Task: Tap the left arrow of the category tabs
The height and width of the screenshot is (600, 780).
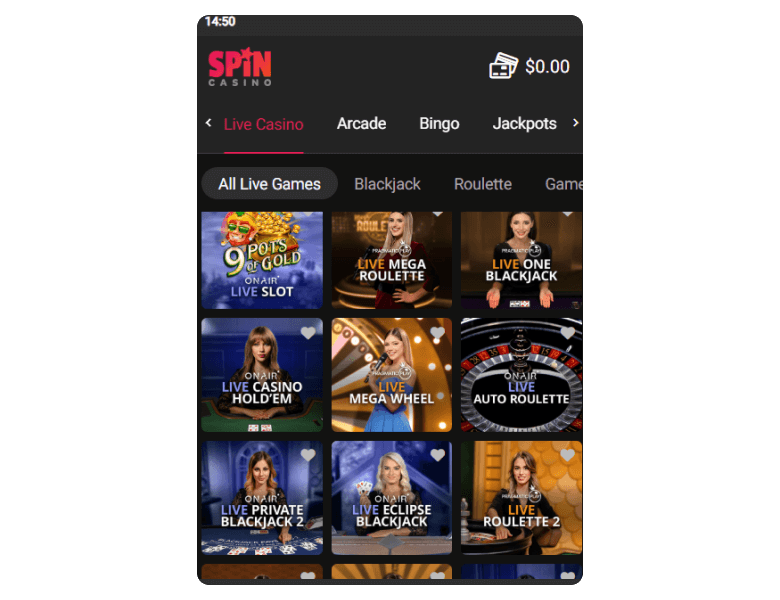Action: coord(208,123)
